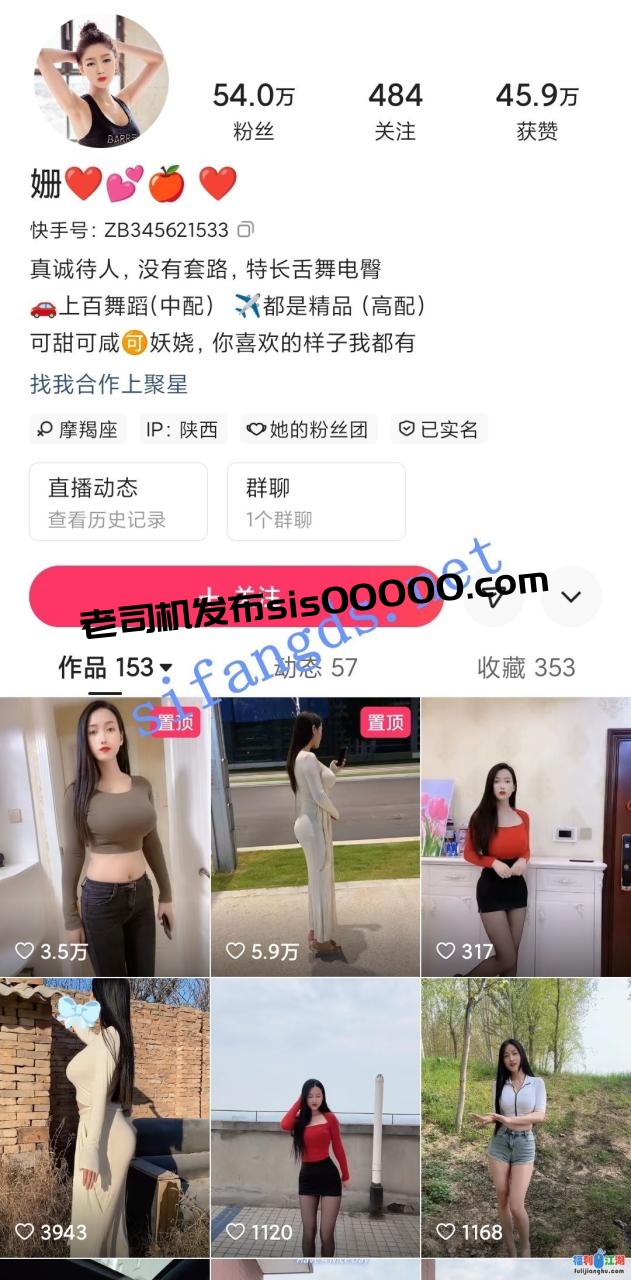Switch to the 收藏 353 tab
Screen dimensions: 631x1280
pyautogui.click(x=526, y=668)
